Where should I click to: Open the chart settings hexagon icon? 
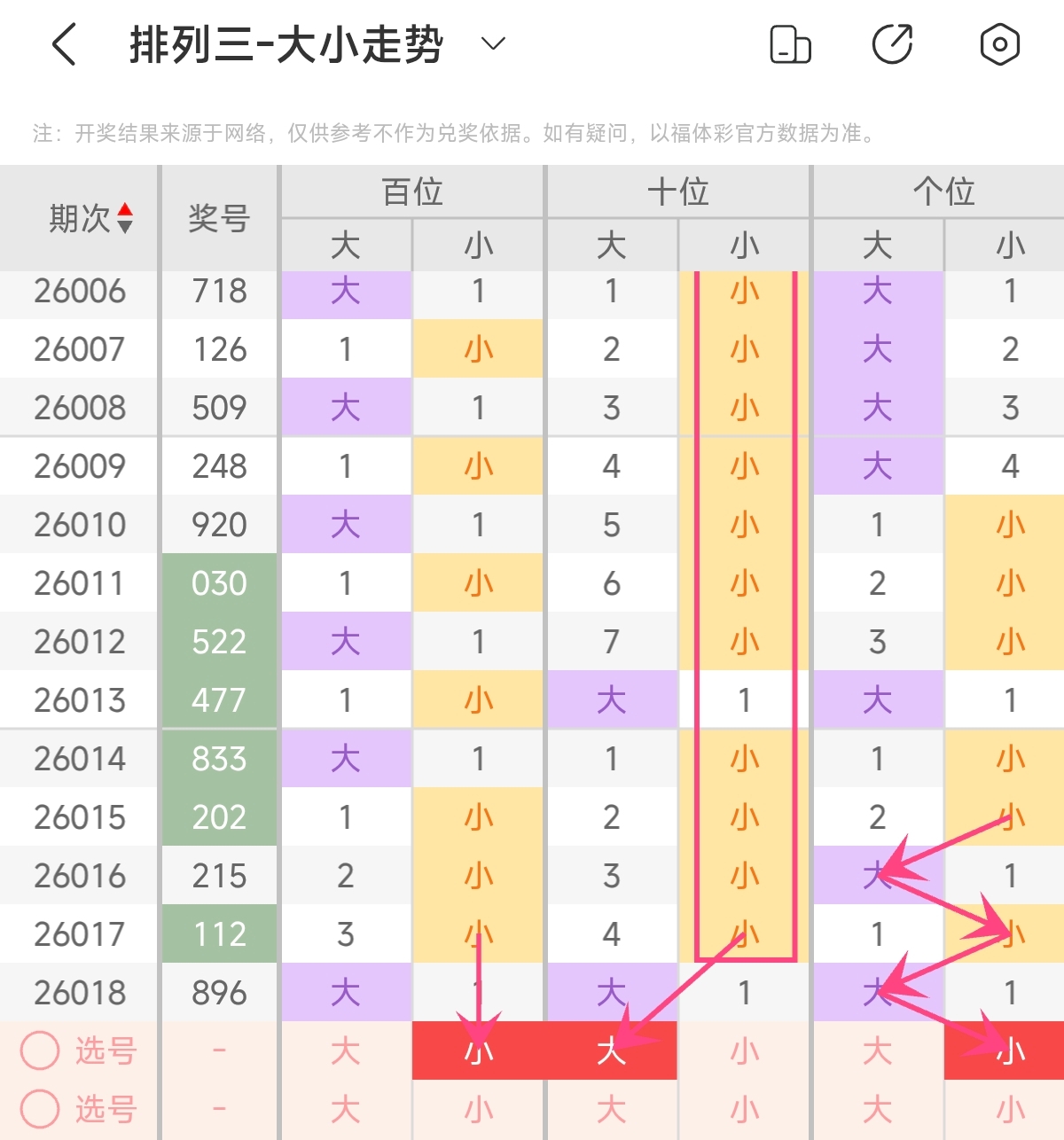[999, 44]
